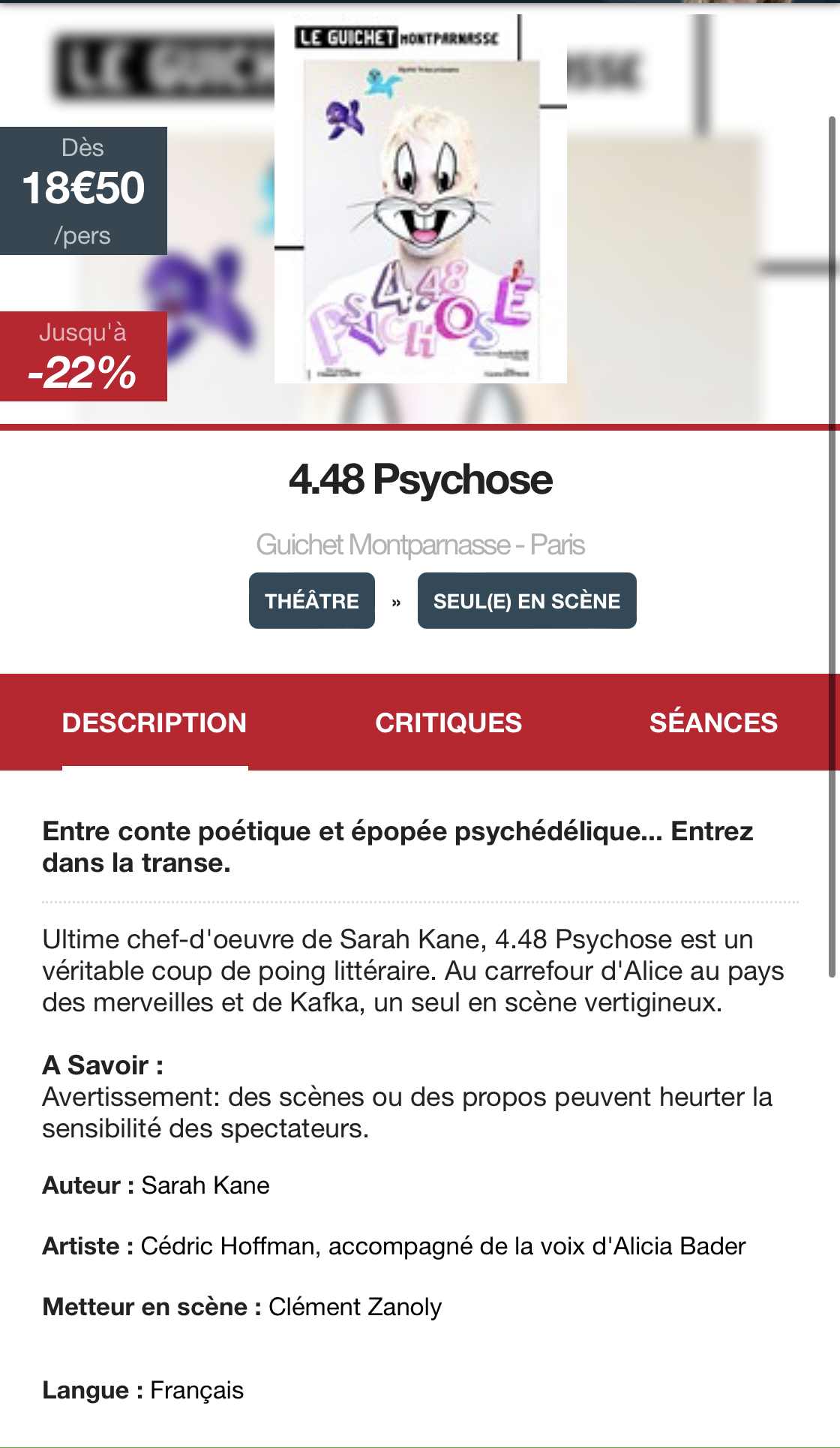Open the Théâtre category
840x1448 pixels.
312,601
